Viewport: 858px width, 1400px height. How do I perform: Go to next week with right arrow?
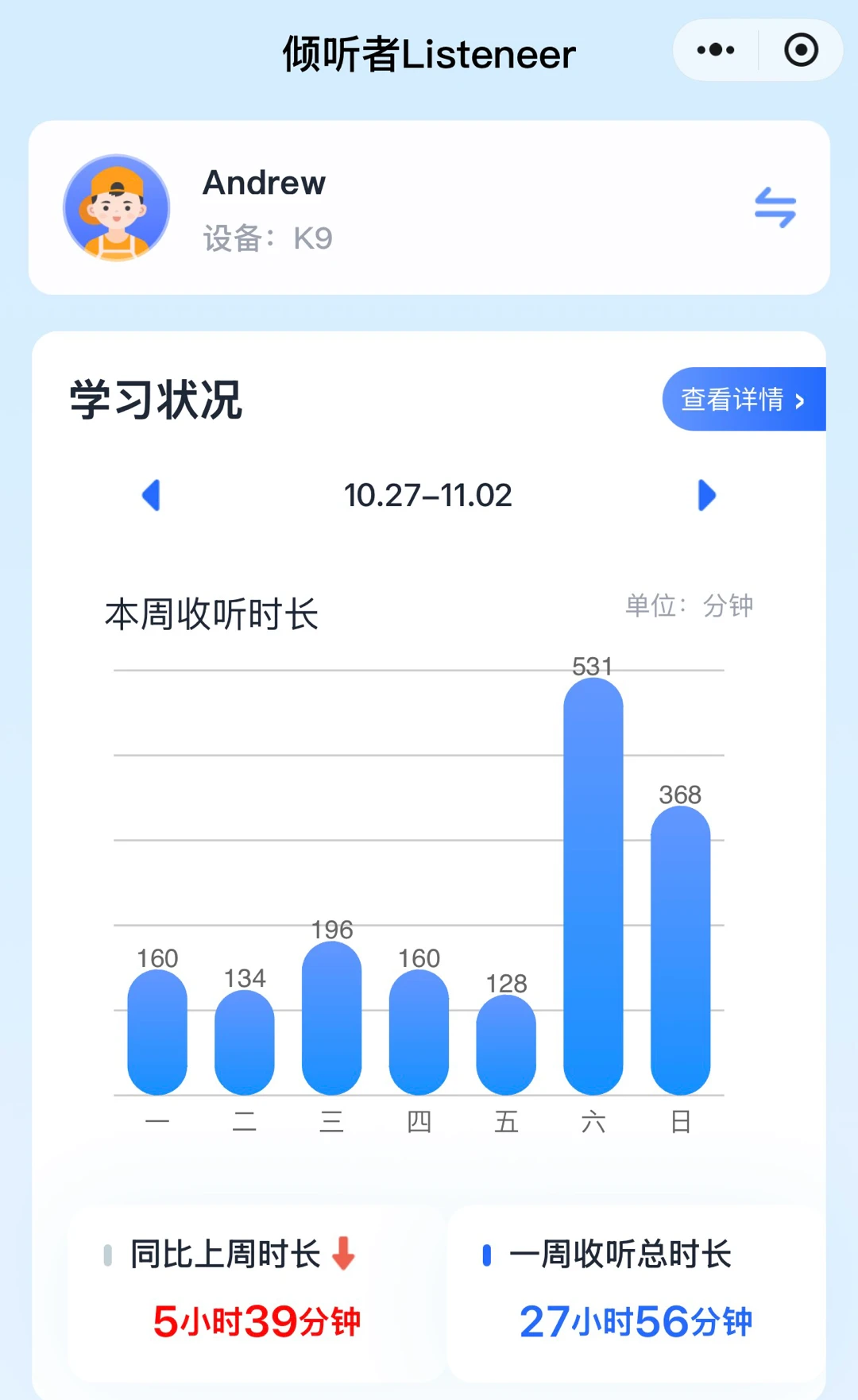click(x=706, y=495)
